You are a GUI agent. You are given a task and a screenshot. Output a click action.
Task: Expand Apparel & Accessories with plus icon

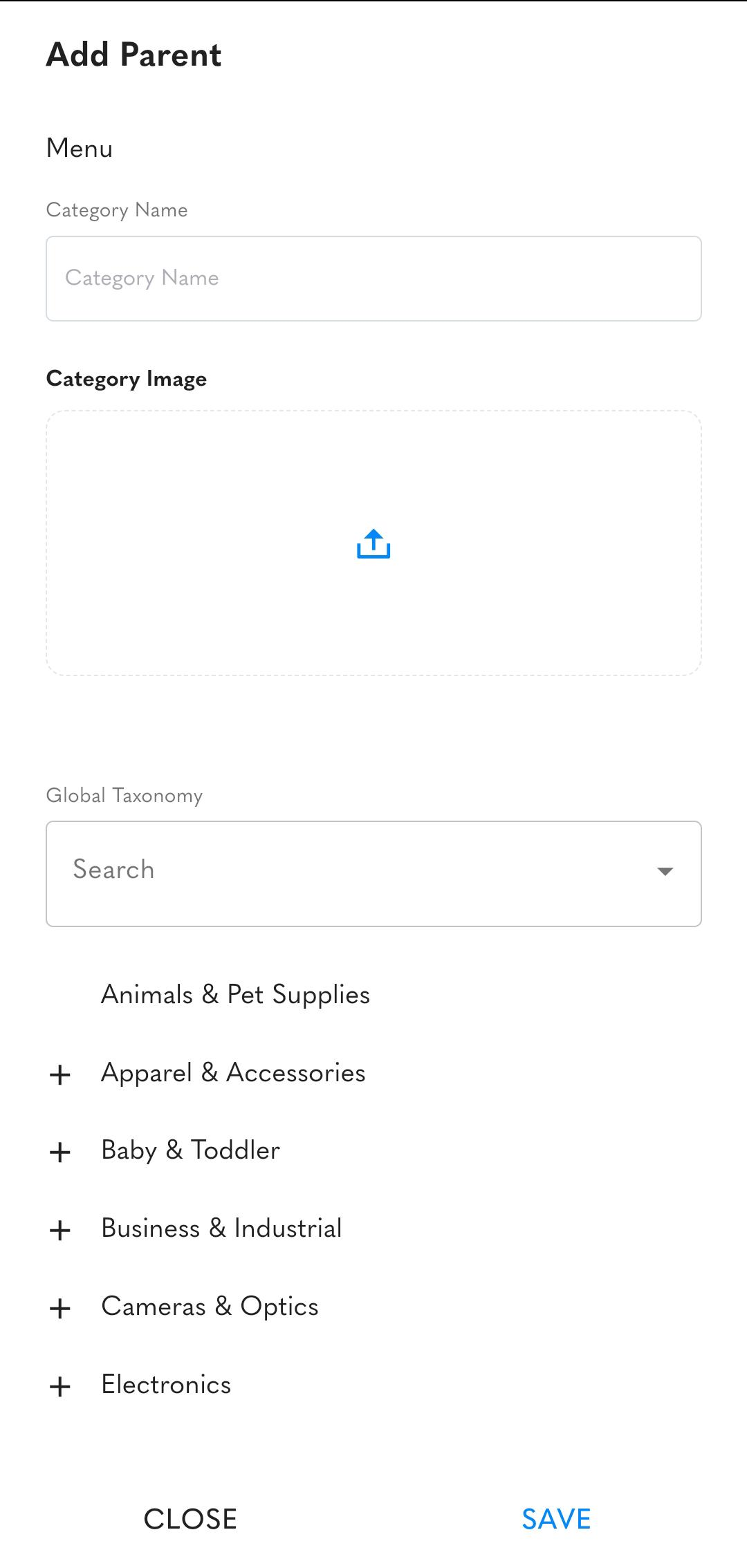click(60, 1074)
